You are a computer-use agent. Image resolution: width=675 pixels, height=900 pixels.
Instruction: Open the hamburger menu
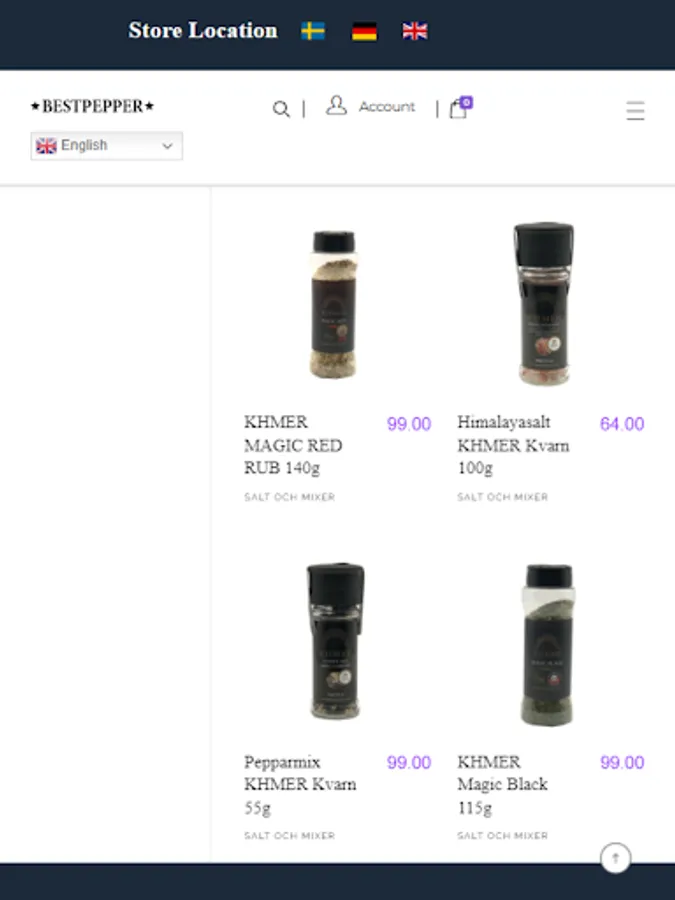pos(635,110)
